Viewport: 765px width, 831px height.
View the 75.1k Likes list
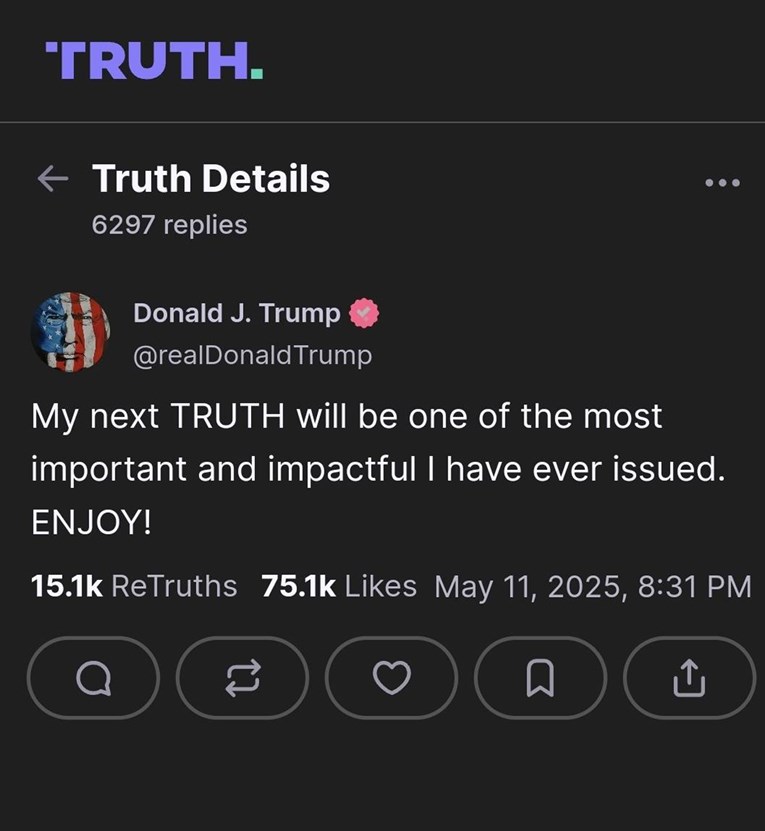point(338,586)
